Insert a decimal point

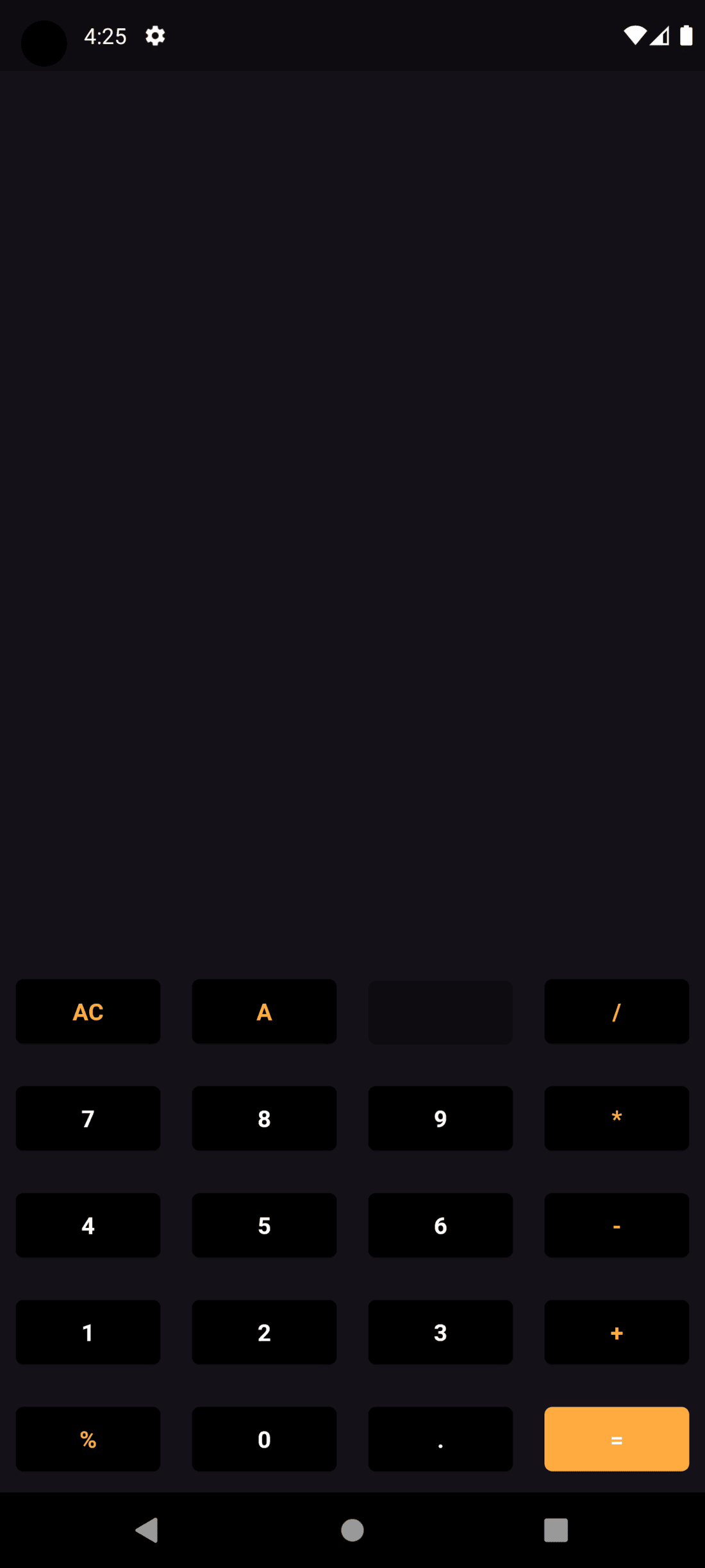coord(440,1439)
